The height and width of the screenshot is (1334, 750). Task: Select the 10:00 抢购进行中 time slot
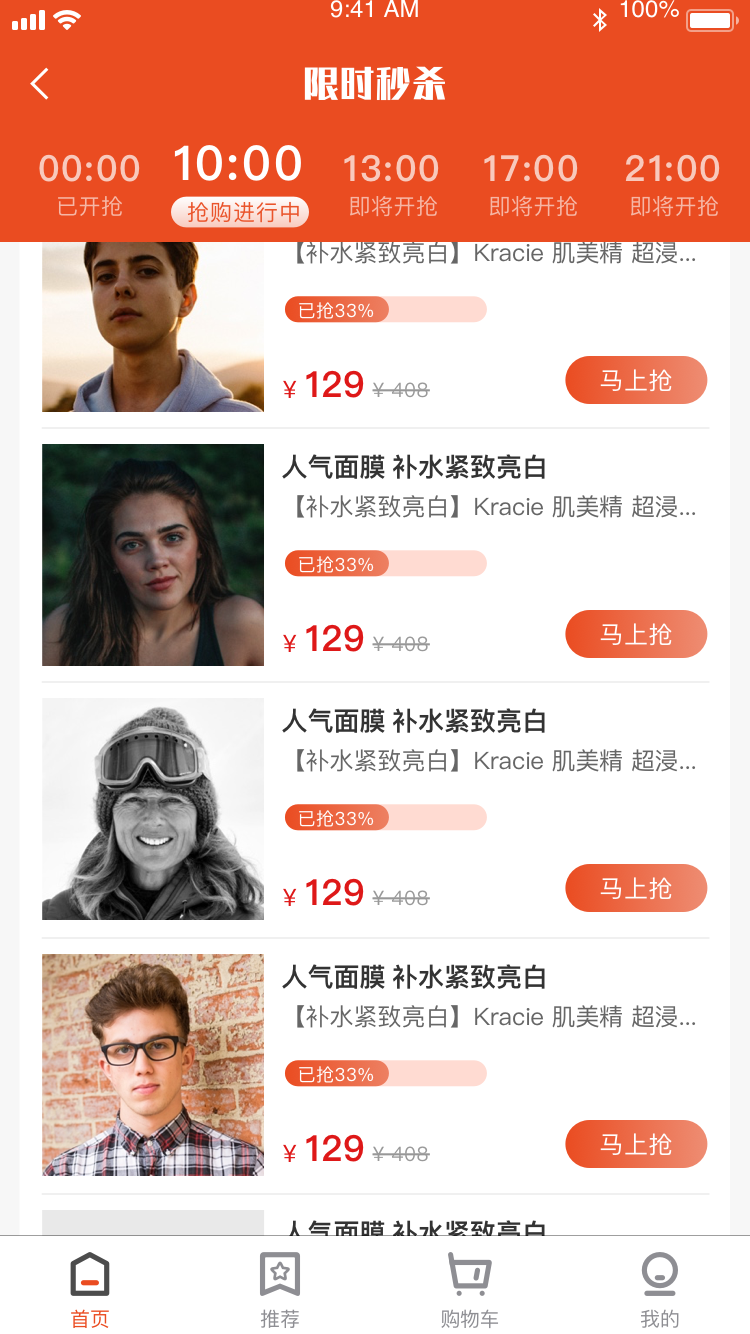point(238,183)
